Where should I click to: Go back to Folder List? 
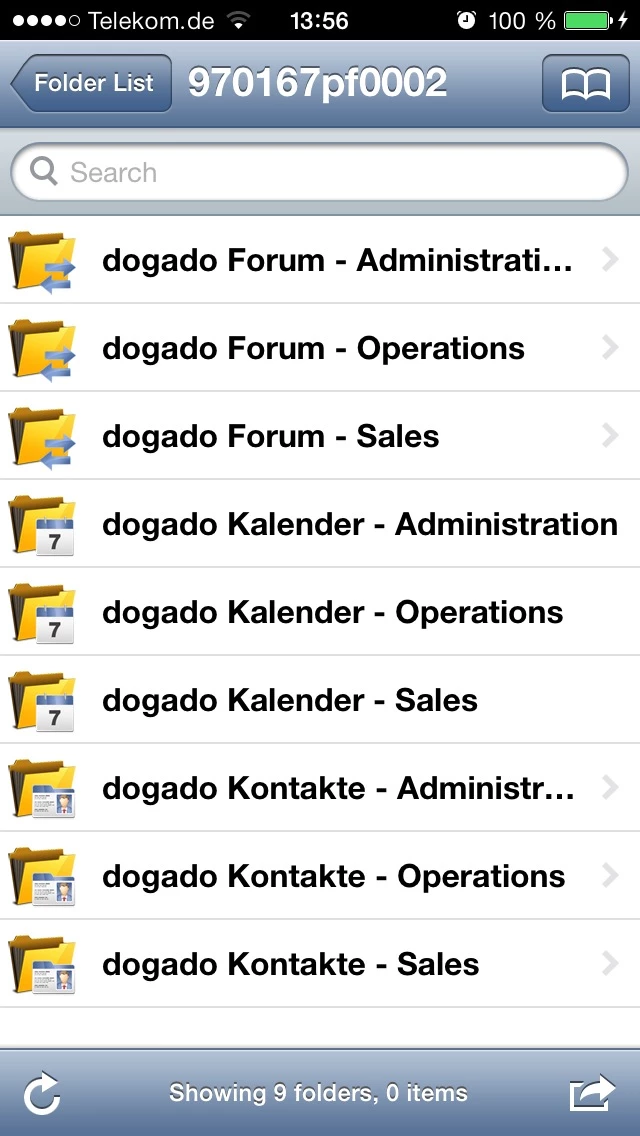point(91,83)
